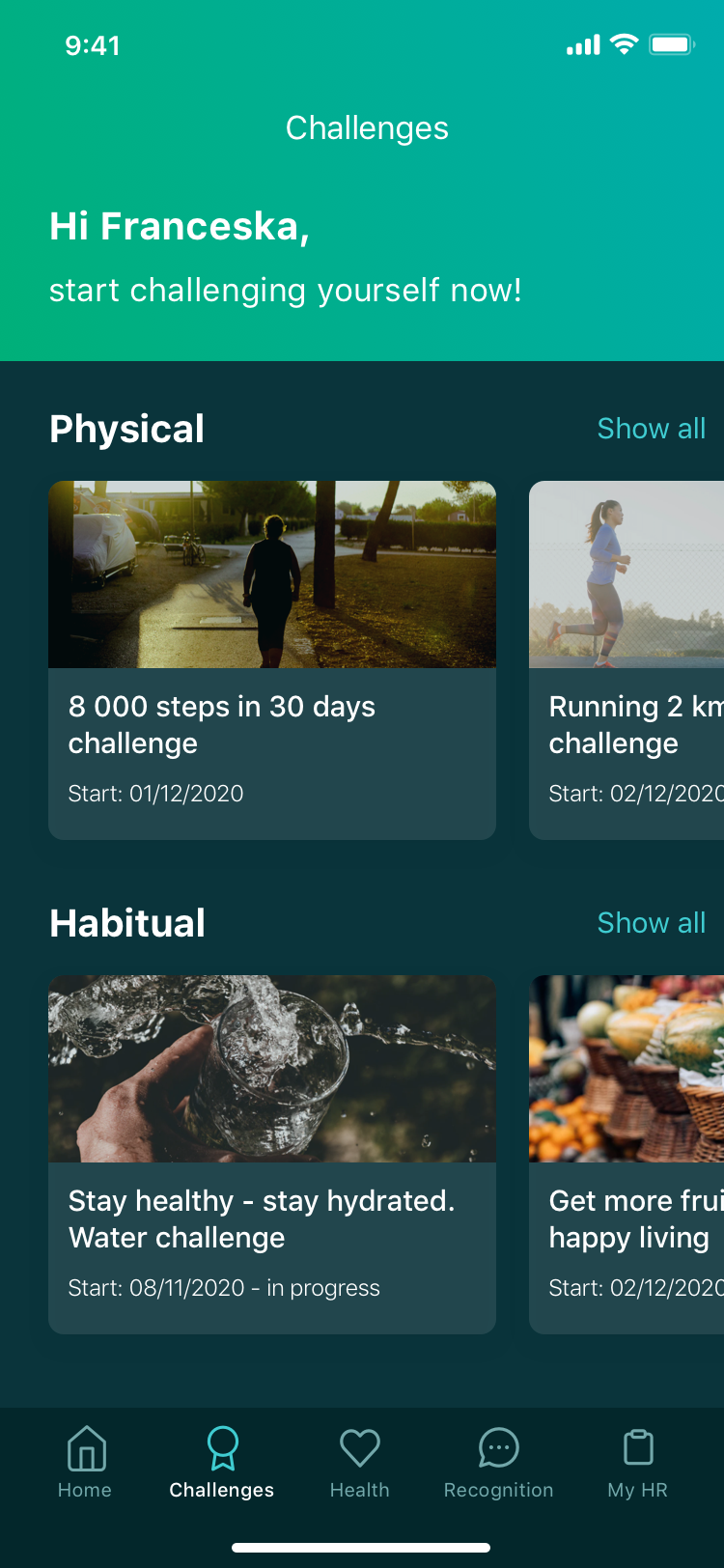Select the Challenges tab

tap(222, 1462)
